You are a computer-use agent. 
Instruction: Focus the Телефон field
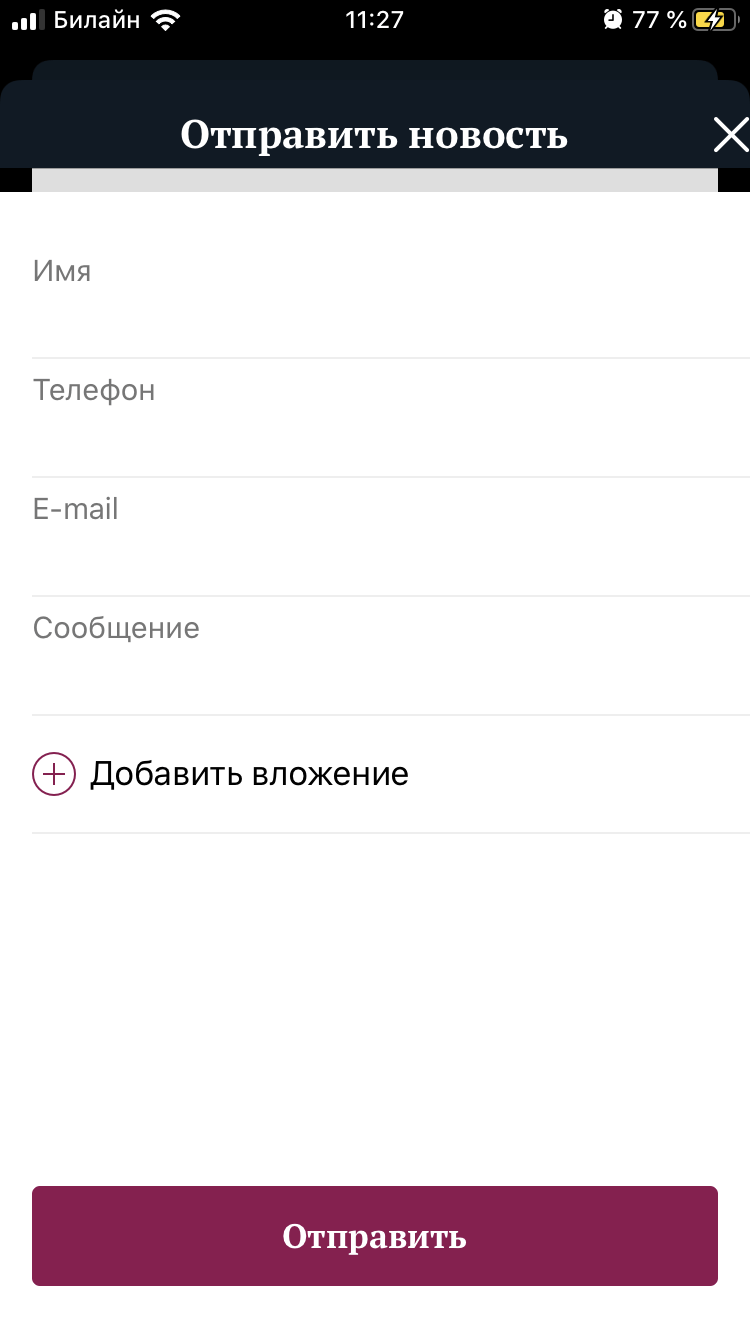click(390, 420)
